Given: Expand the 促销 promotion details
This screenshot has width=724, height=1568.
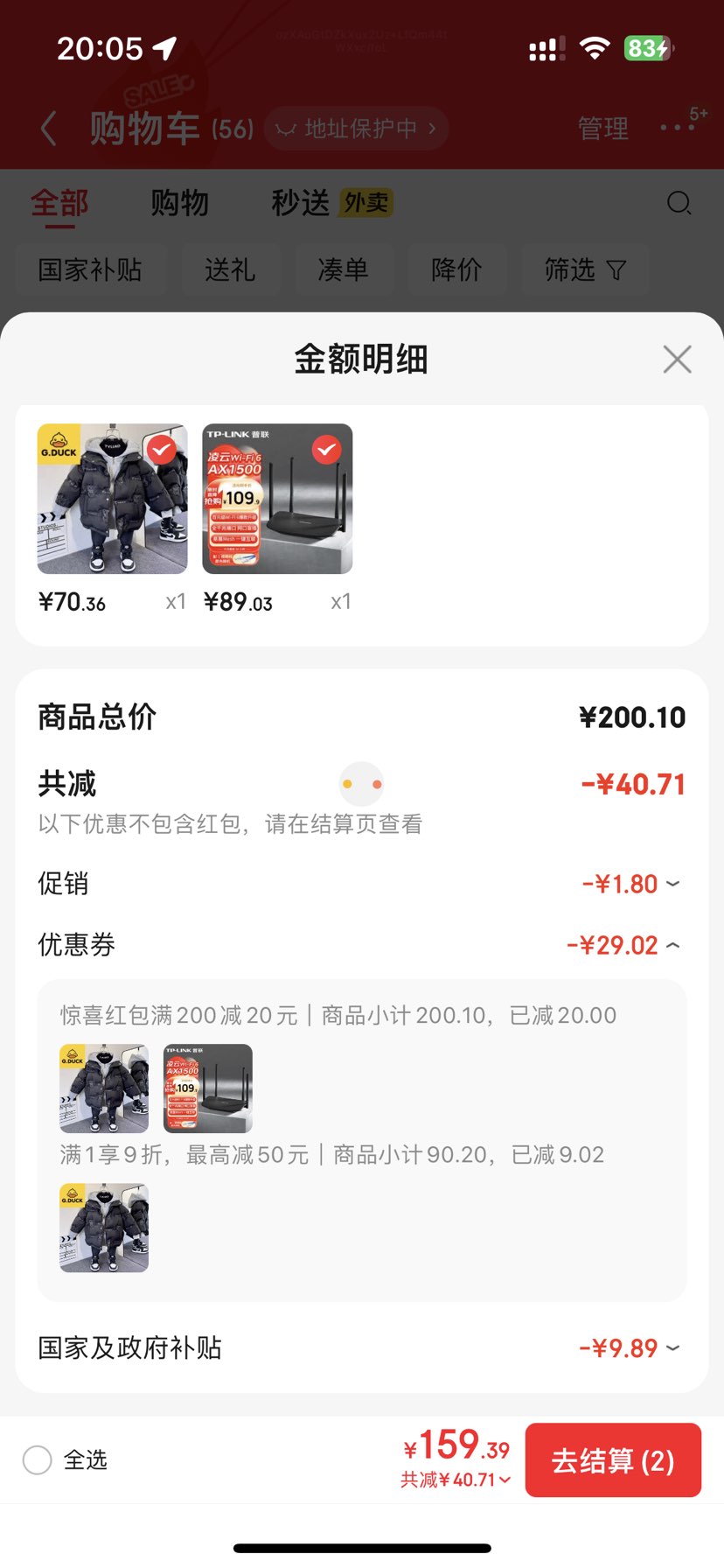Looking at the screenshot, I should pos(672,884).
